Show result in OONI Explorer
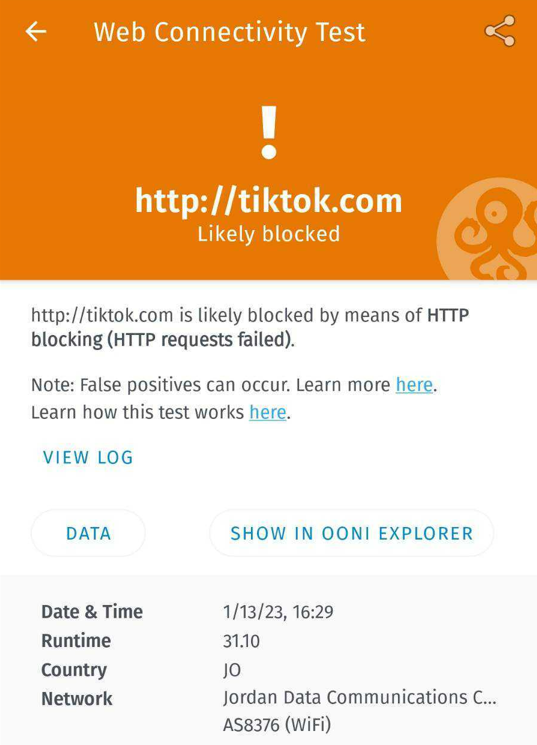537x745 pixels. pos(352,533)
